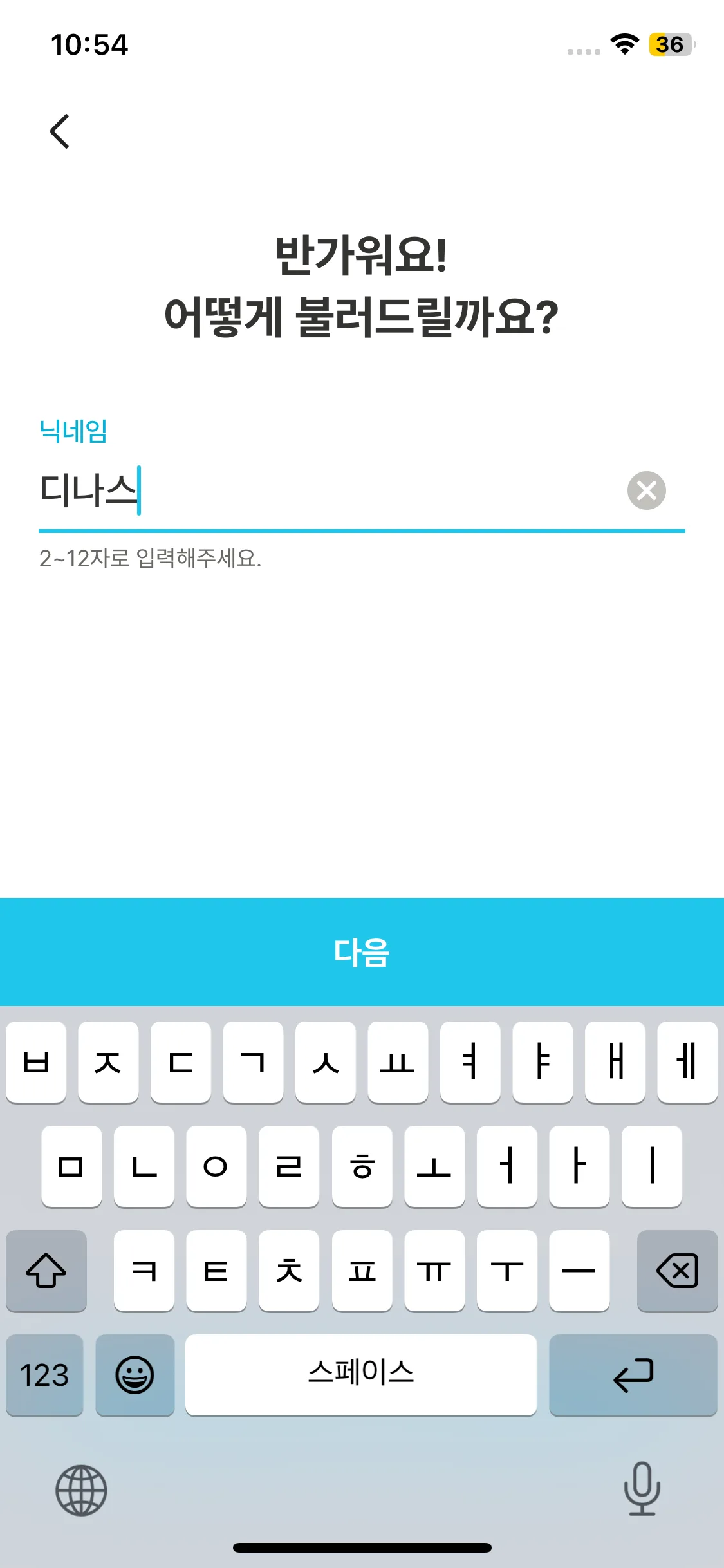Start dictation with the microphone icon
This screenshot has width=724, height=1568.
click(x=642, y=1489)
